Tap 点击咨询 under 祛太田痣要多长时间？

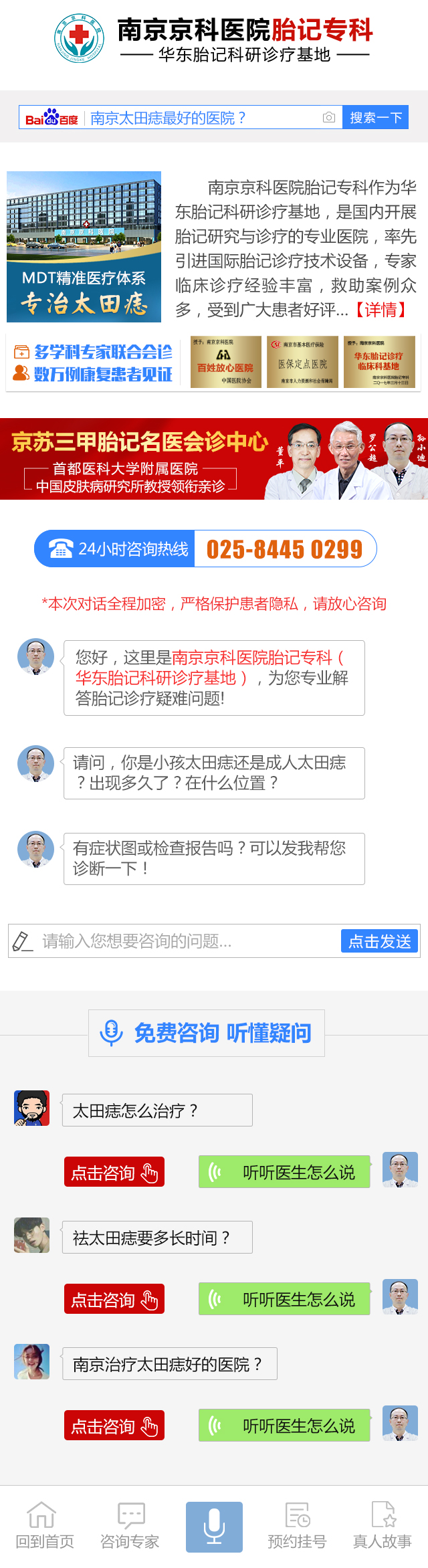[x=114, y=1299]
